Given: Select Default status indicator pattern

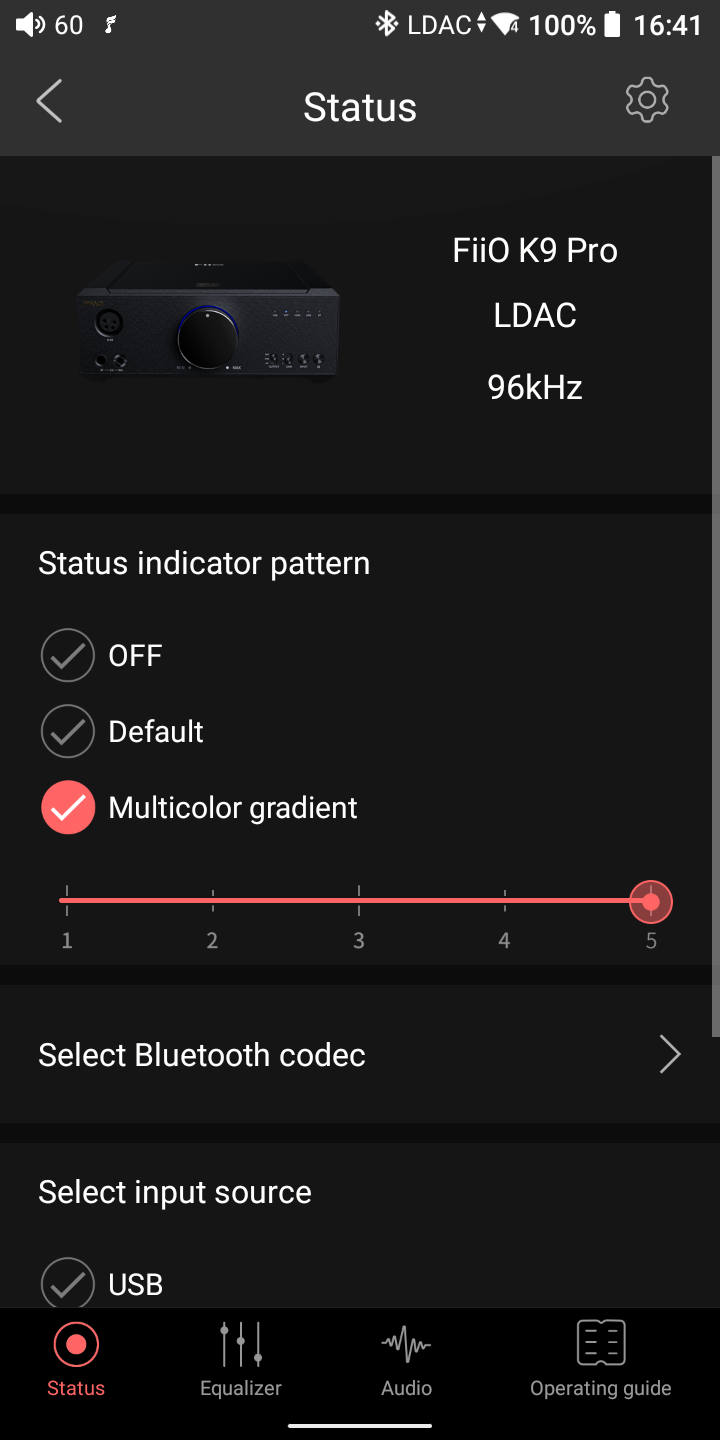Looking at the screenshot, I should pos(68,732).
